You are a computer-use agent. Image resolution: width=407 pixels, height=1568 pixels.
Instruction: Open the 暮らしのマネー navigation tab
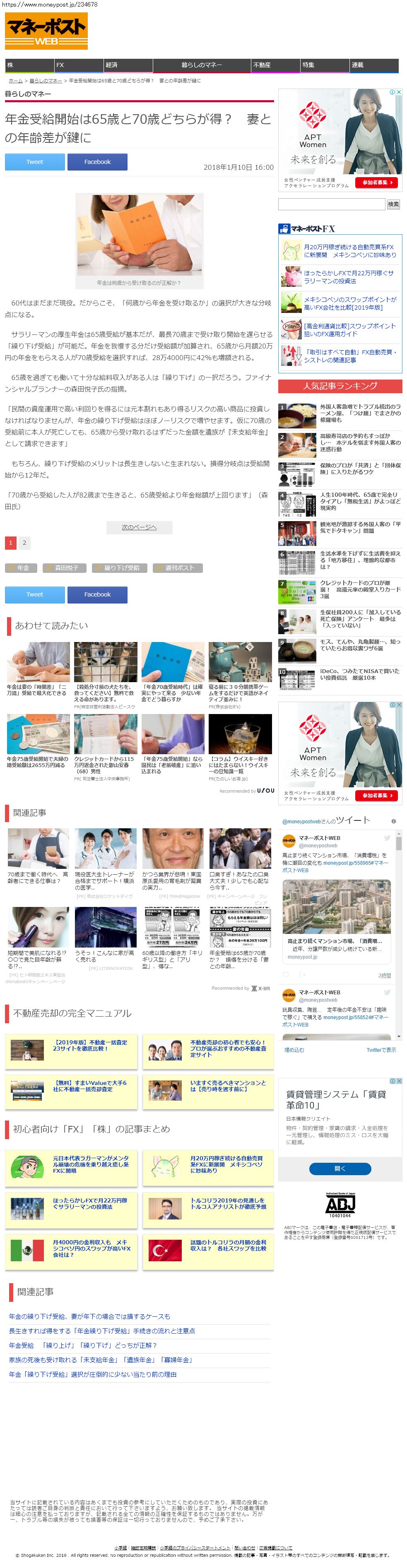click(201, 65)
